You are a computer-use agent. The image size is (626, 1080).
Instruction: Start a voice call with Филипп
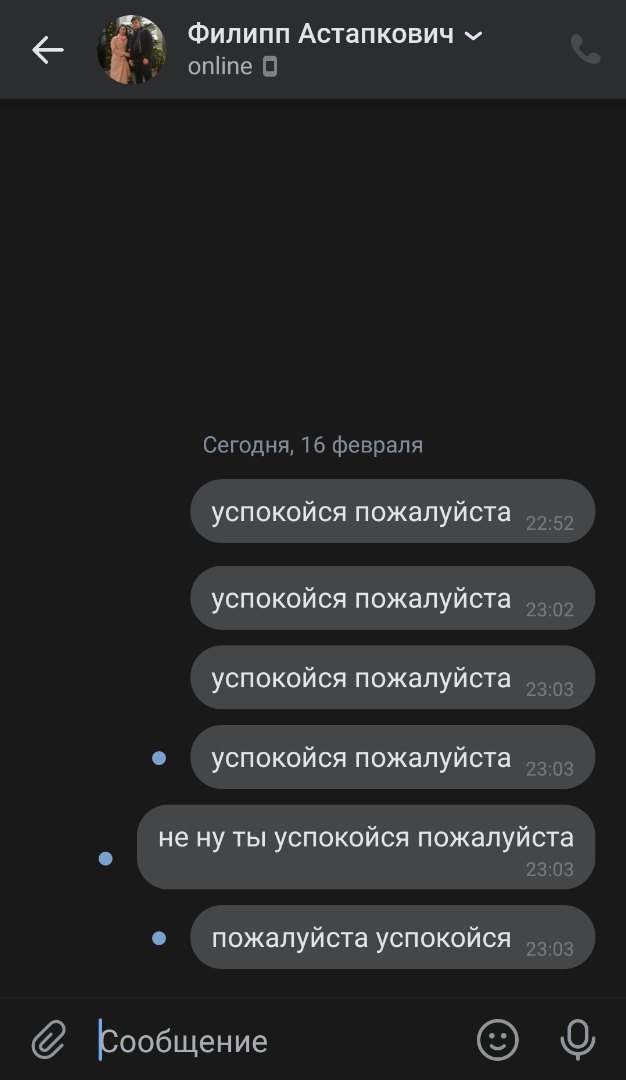[x=585, y=50]
